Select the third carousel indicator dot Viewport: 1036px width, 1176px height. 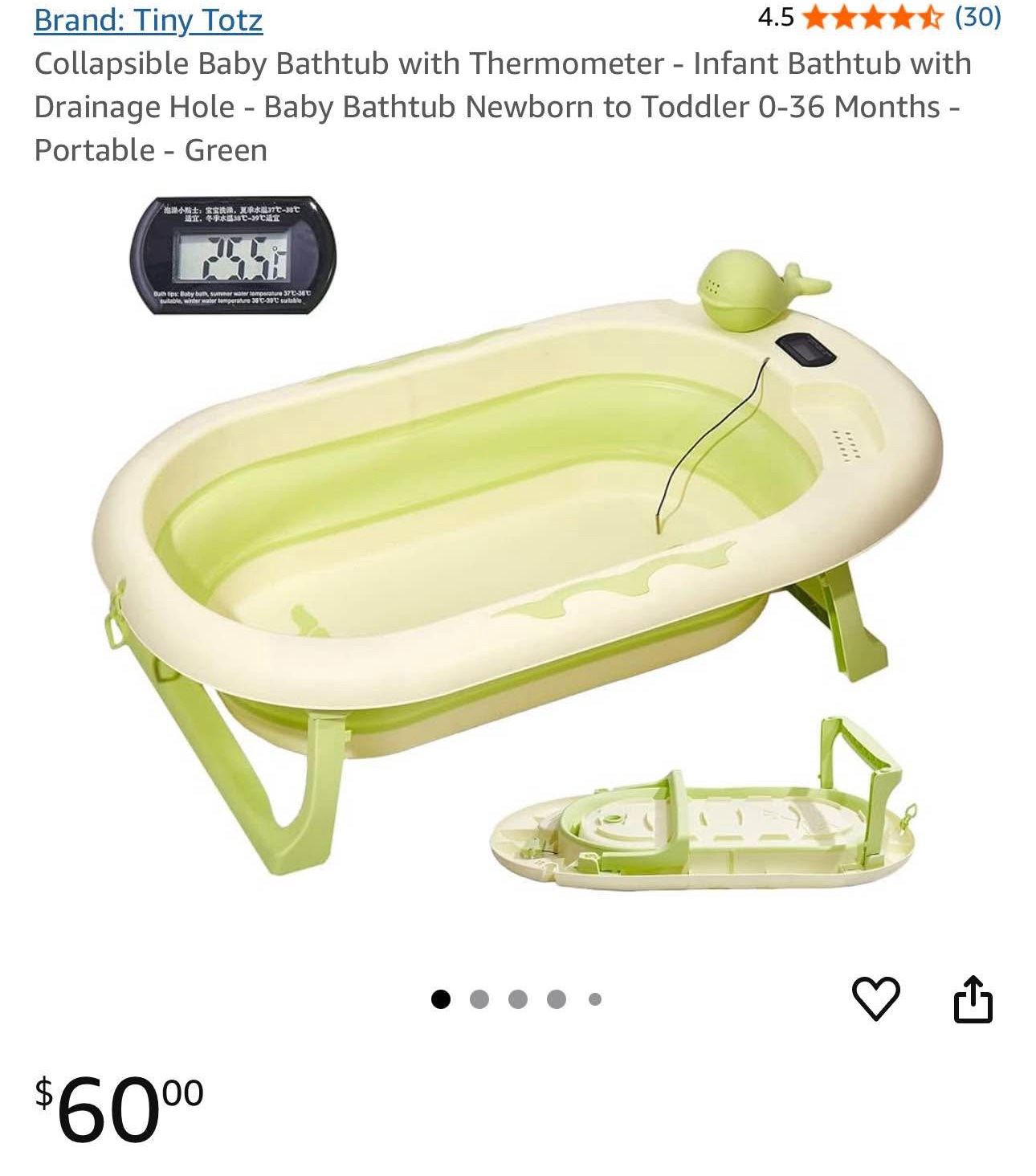[518, 998]
